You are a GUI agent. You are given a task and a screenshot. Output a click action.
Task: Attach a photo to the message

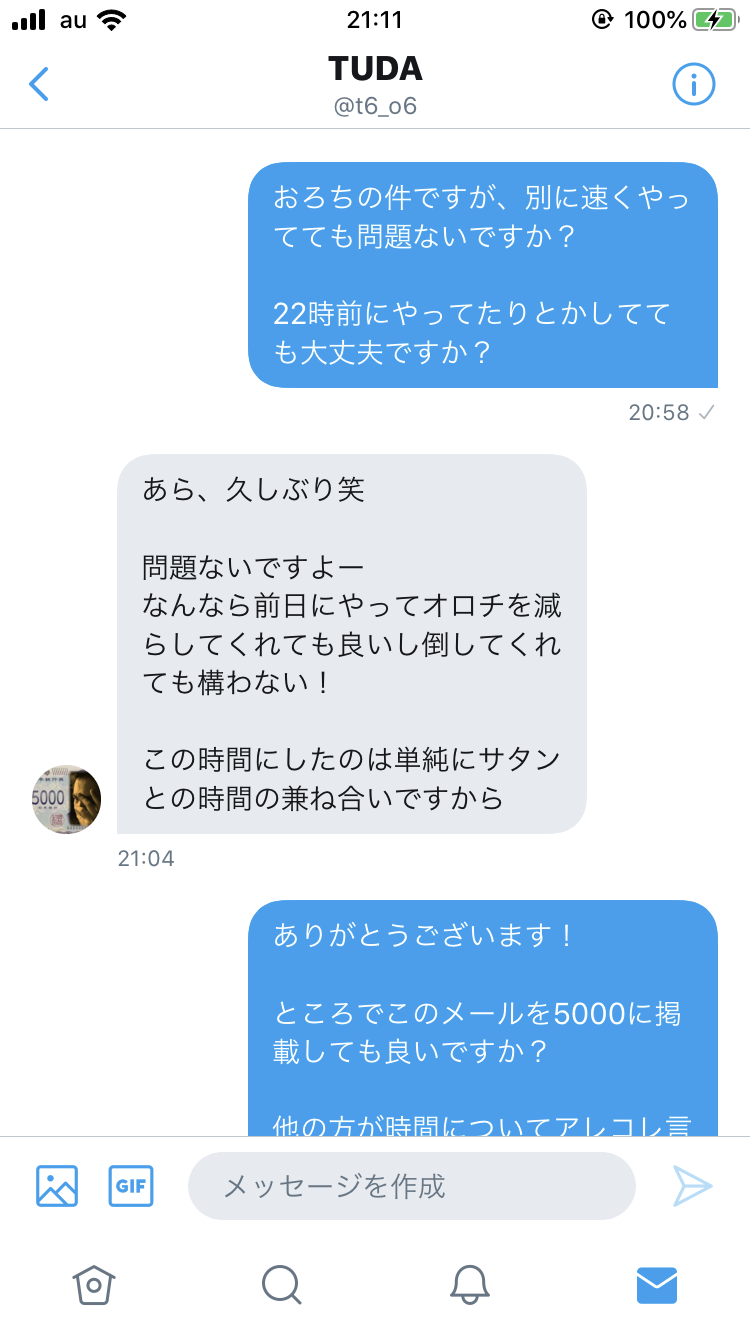click(57, 1186)
